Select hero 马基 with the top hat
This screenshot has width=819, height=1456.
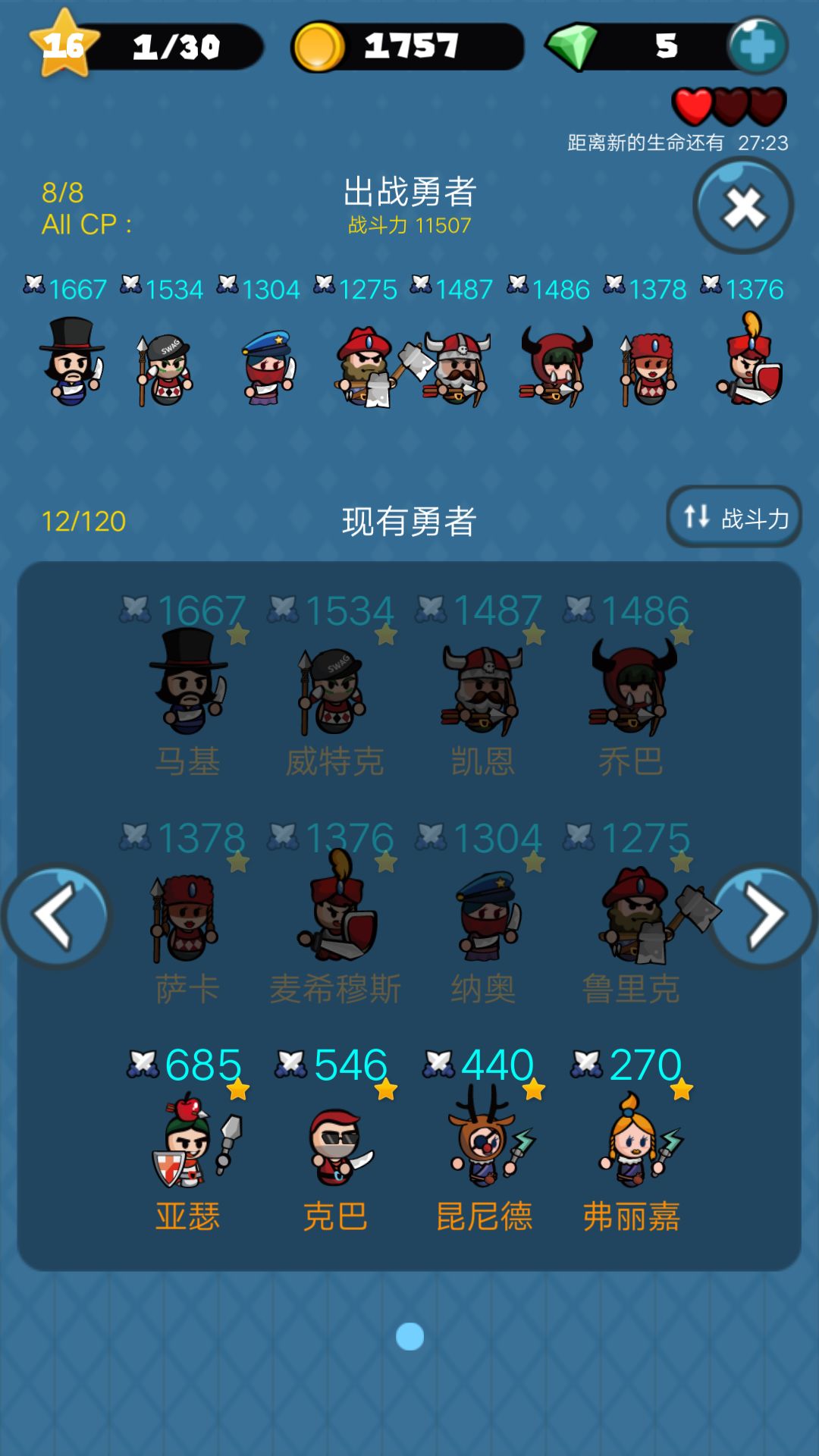click(187, 686)
